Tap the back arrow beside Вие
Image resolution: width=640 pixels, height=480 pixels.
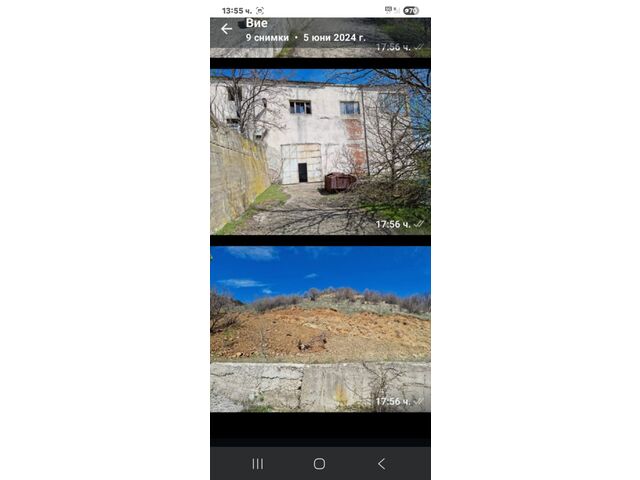point(226,29)
